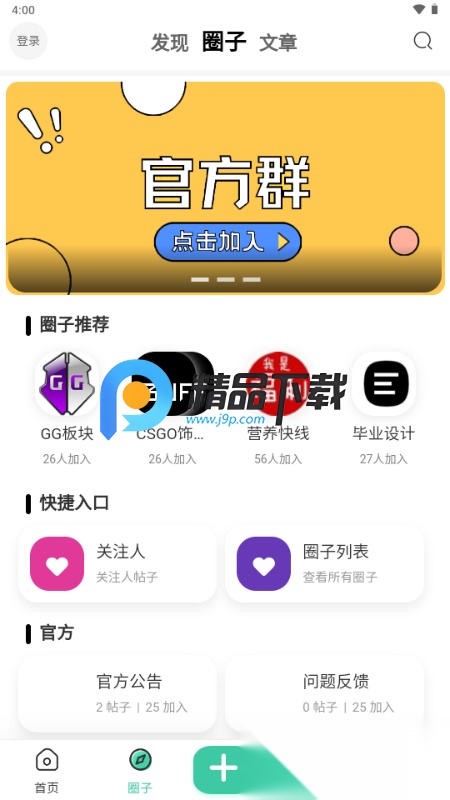Open 圈子列表 to view all circles
This screenshot has height=800, width=450.
(x=324, y=564)
